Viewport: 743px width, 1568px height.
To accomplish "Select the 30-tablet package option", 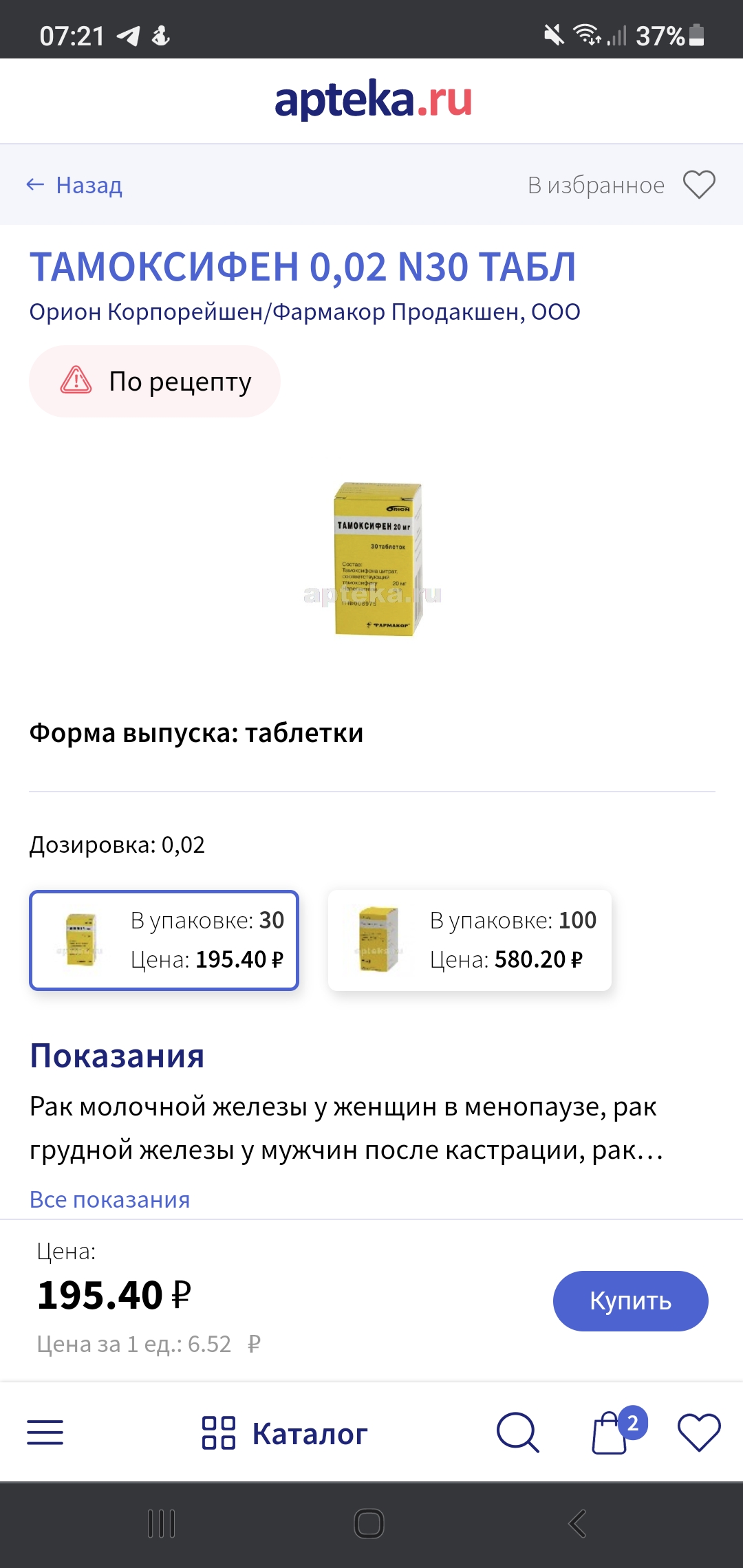I will click(x=164, y=940).
